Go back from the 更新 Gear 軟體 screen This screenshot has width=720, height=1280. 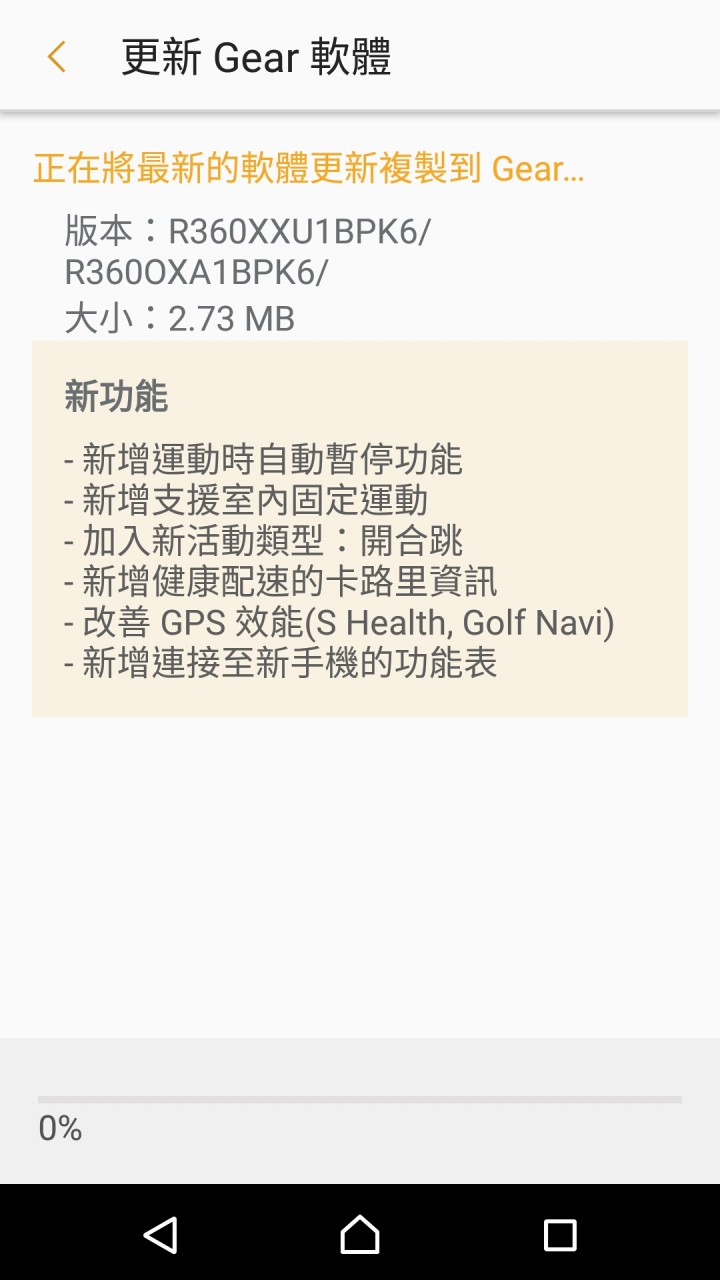[56, 57]
